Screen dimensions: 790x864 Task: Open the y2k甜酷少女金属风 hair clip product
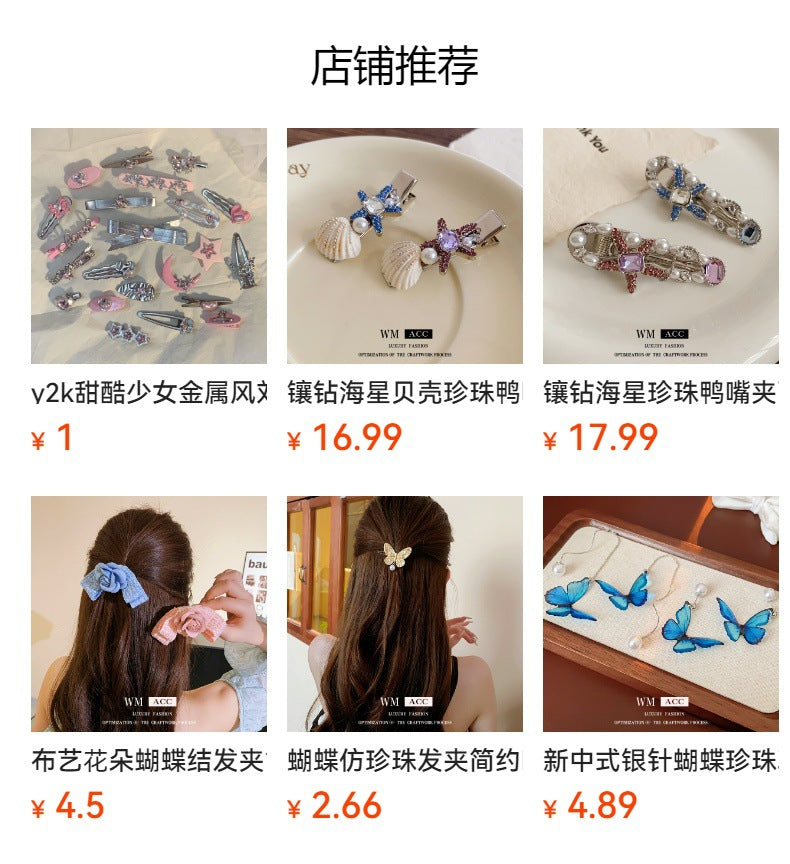[149, 246]
